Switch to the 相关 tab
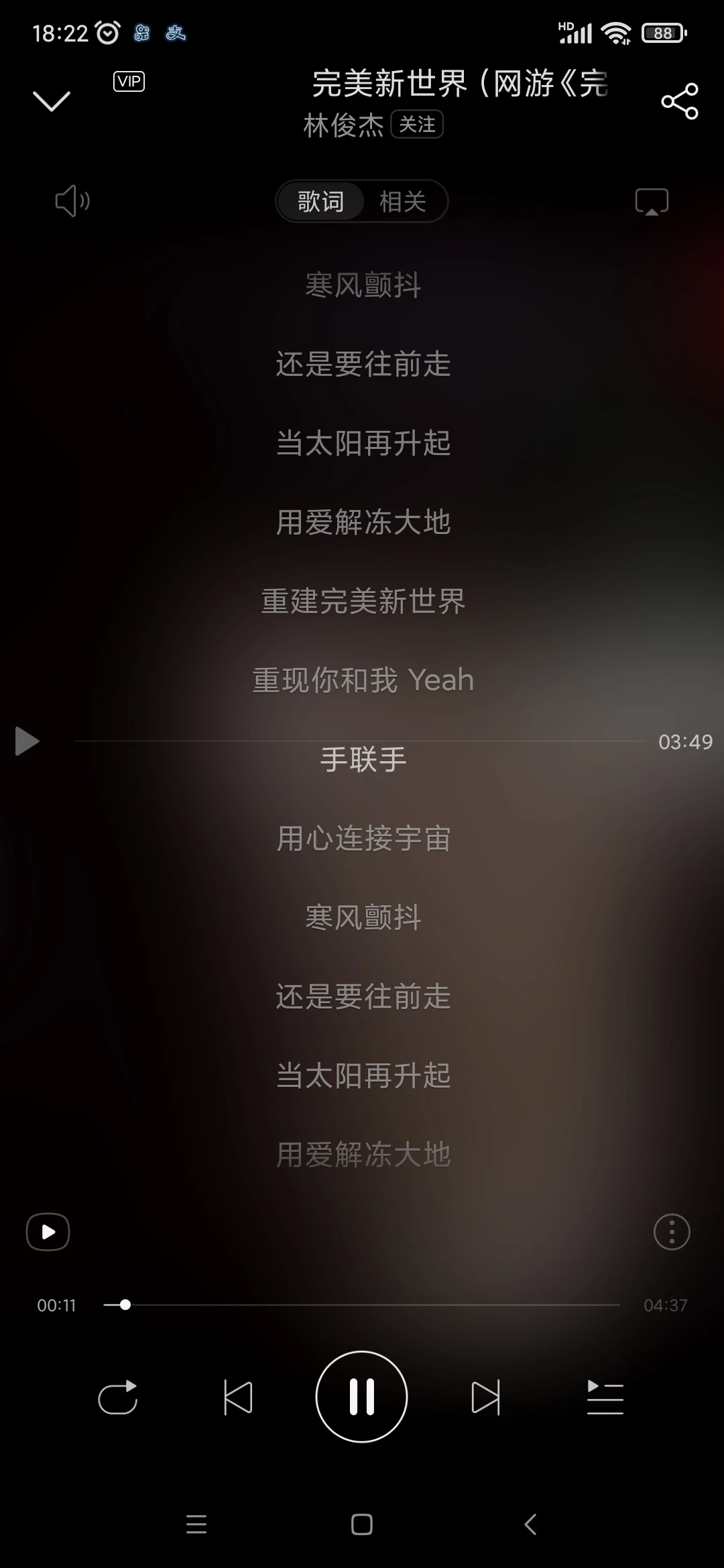724x1568 pixels. tap(402, 201)
